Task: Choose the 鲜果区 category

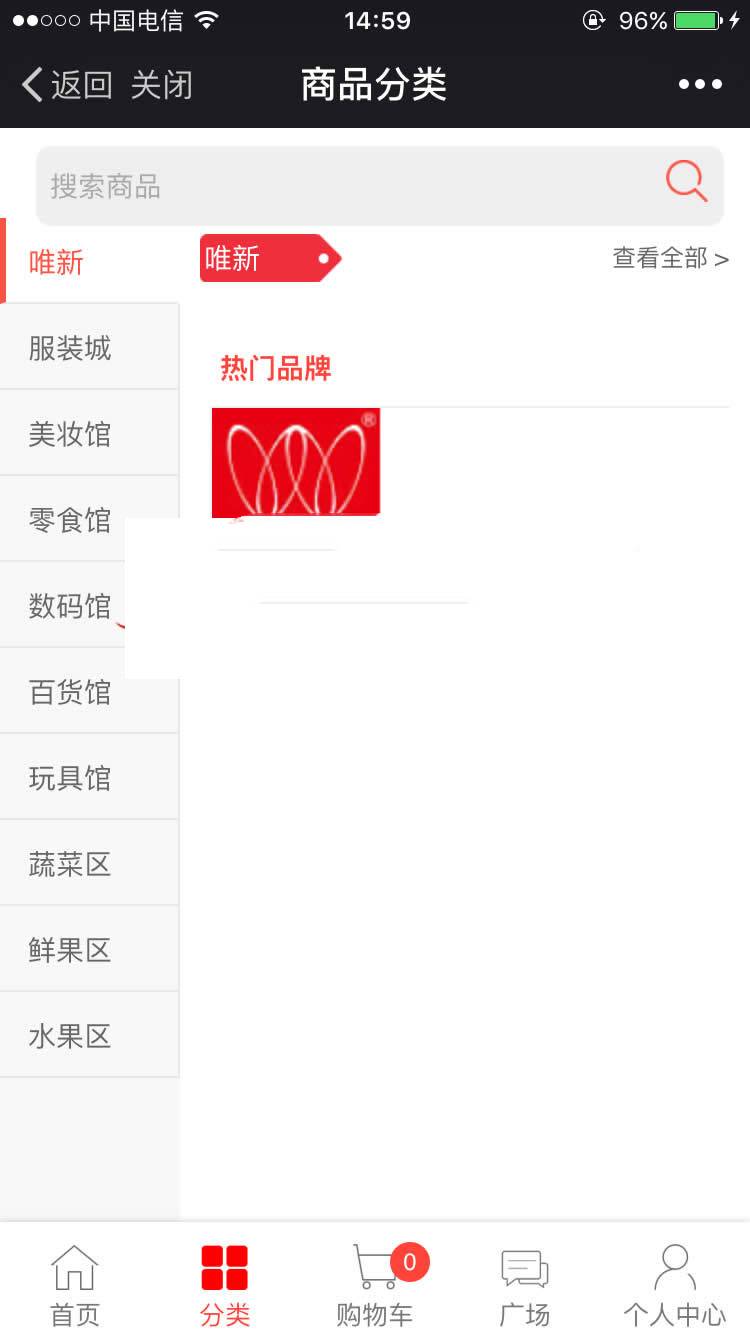Action: [x=70, y=950]
